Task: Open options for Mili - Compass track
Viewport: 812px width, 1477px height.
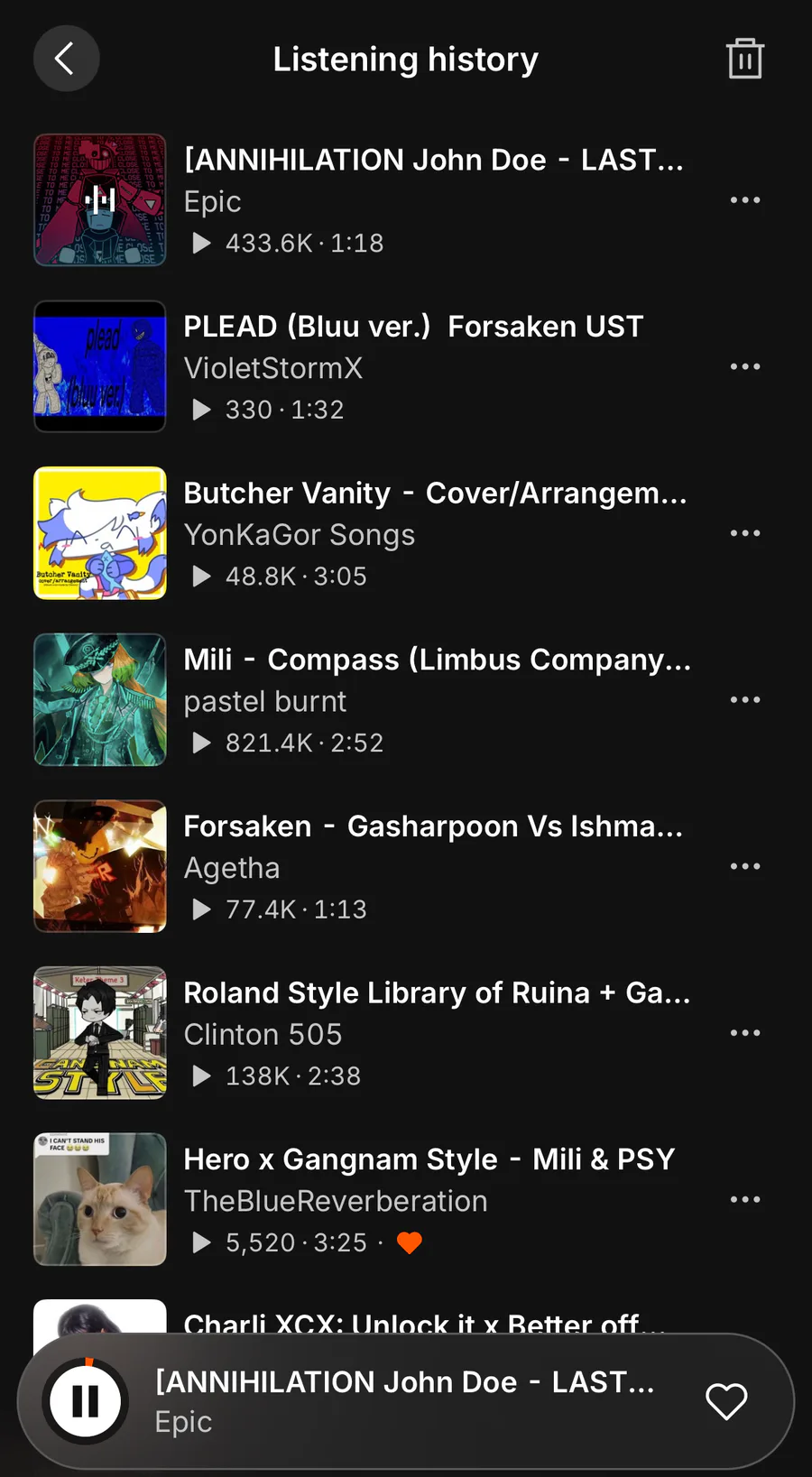Action: click(744, 700)
